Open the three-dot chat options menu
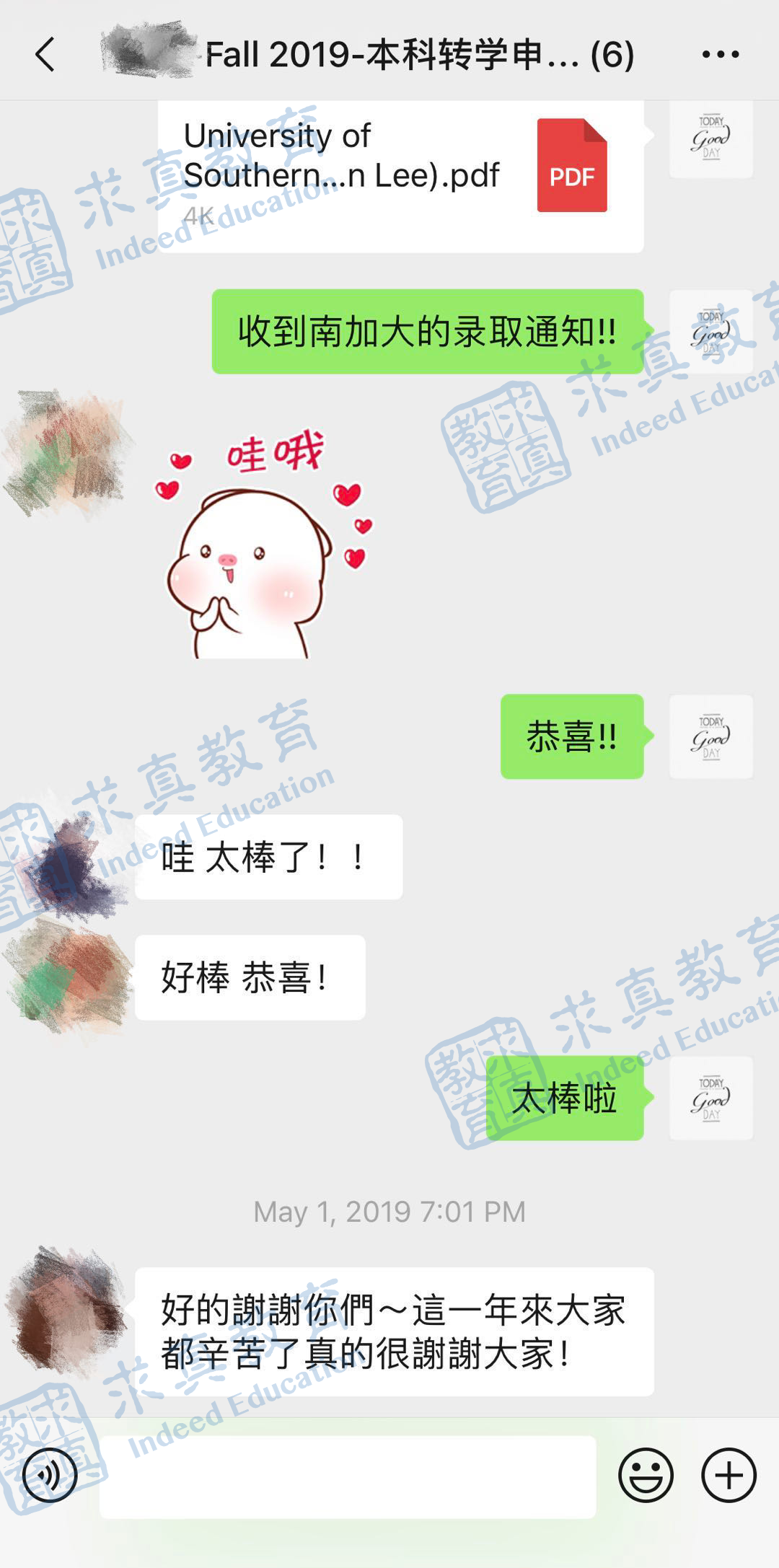The width and height of the screenshot is (779, 1568). 721,55
